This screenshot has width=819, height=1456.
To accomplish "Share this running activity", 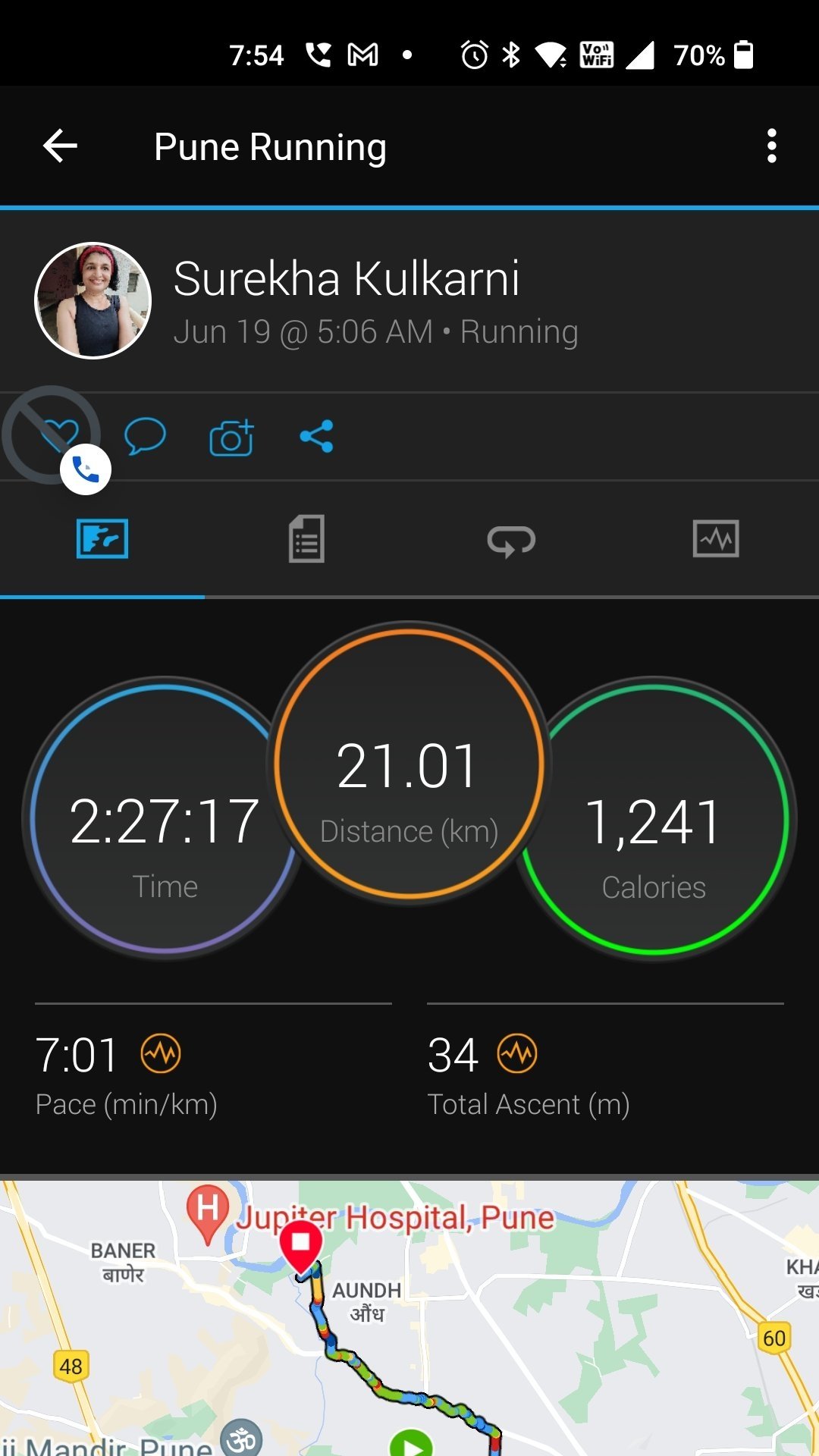I will [x=317, y=437].
